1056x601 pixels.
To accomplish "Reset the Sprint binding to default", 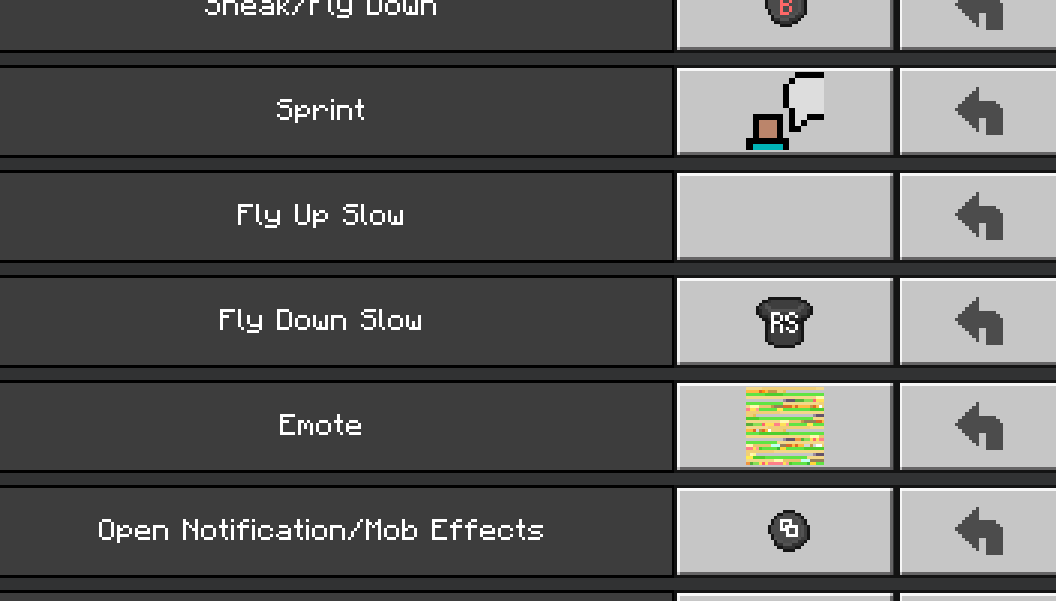I will [978, 111].
